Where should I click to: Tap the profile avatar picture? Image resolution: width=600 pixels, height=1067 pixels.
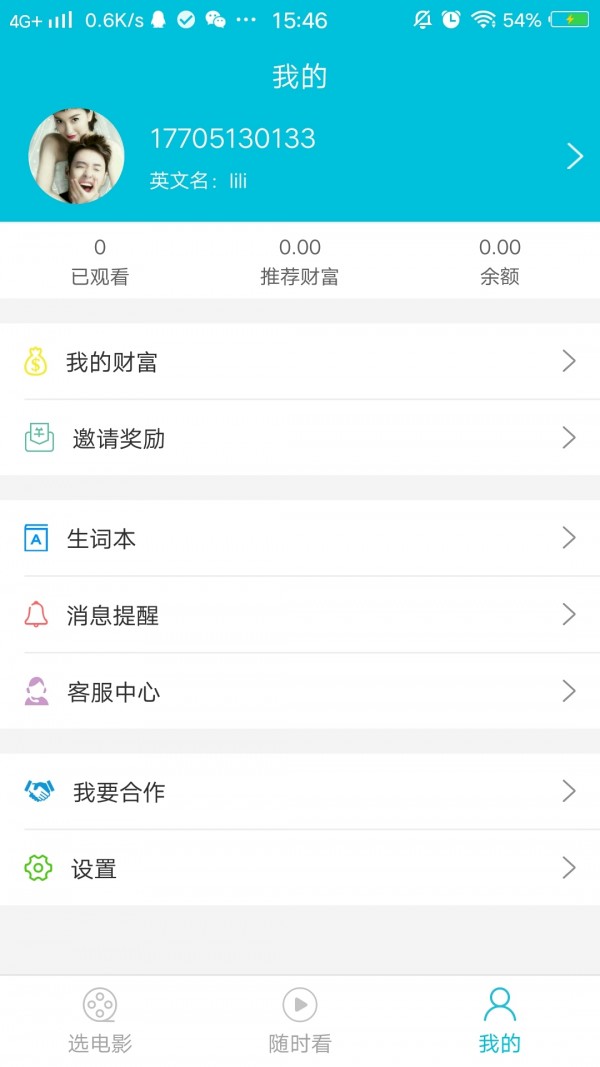pos(77,157)
